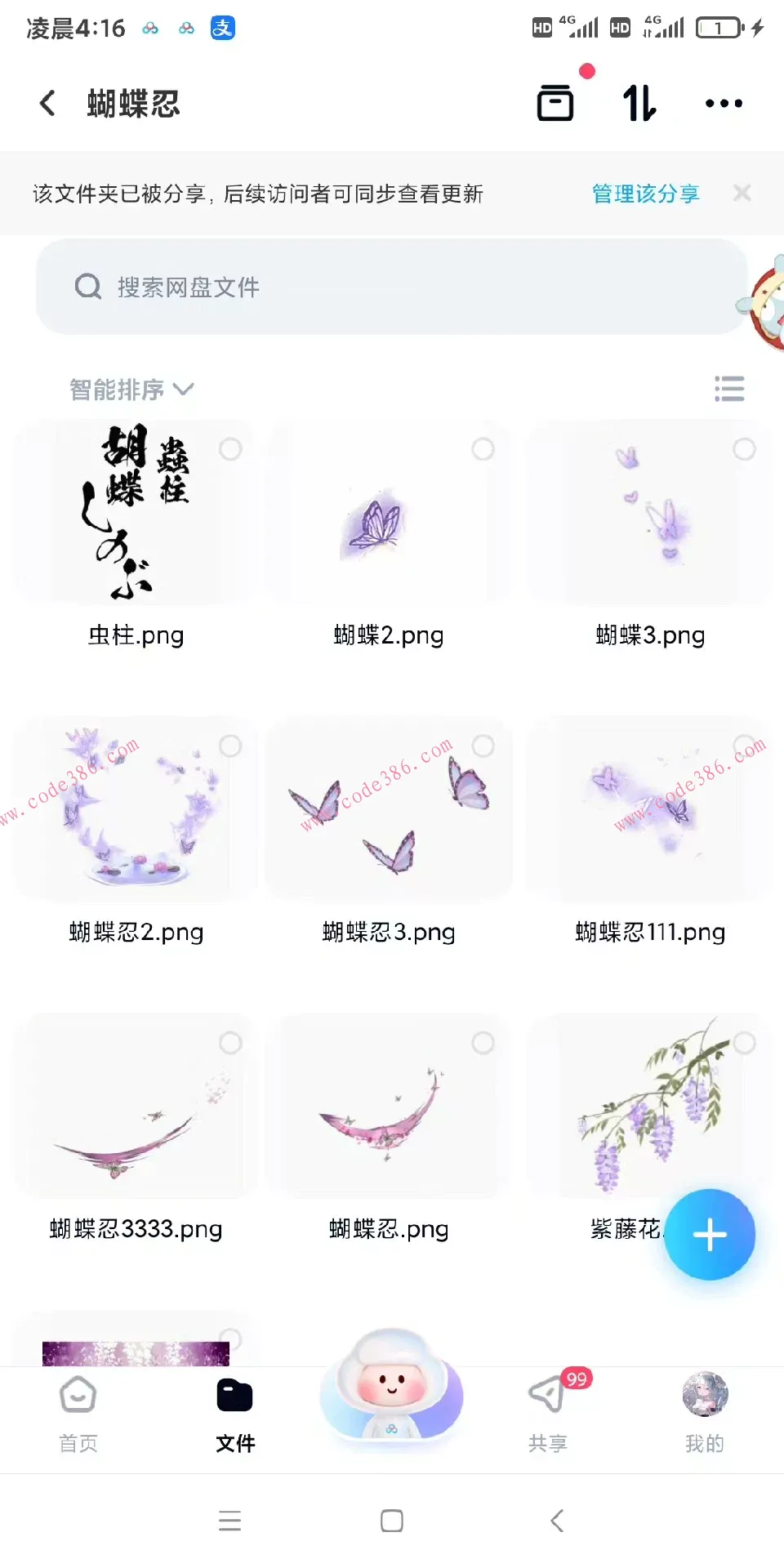Select the 虫柱.png file checkbox

(x=230, y=448)
